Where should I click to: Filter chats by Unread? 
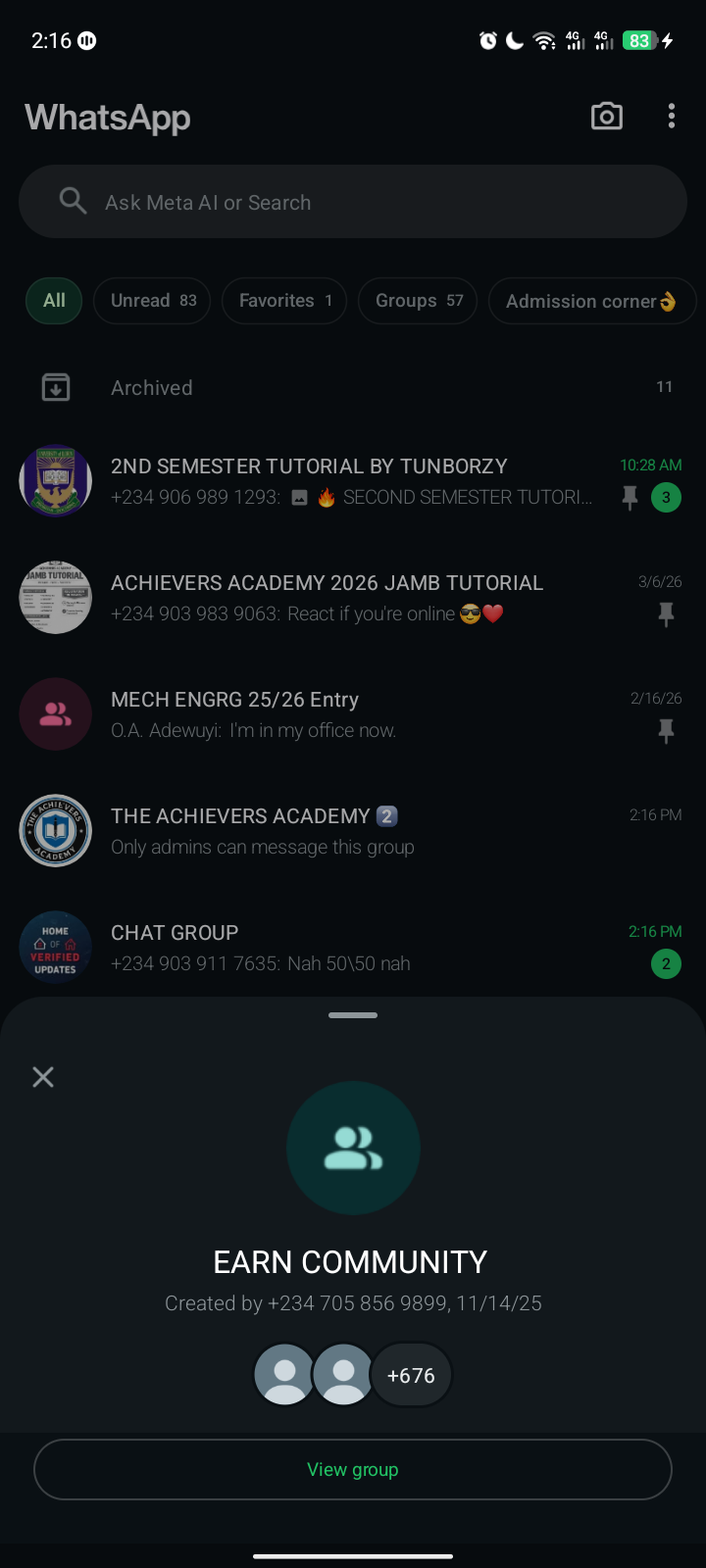152,301
